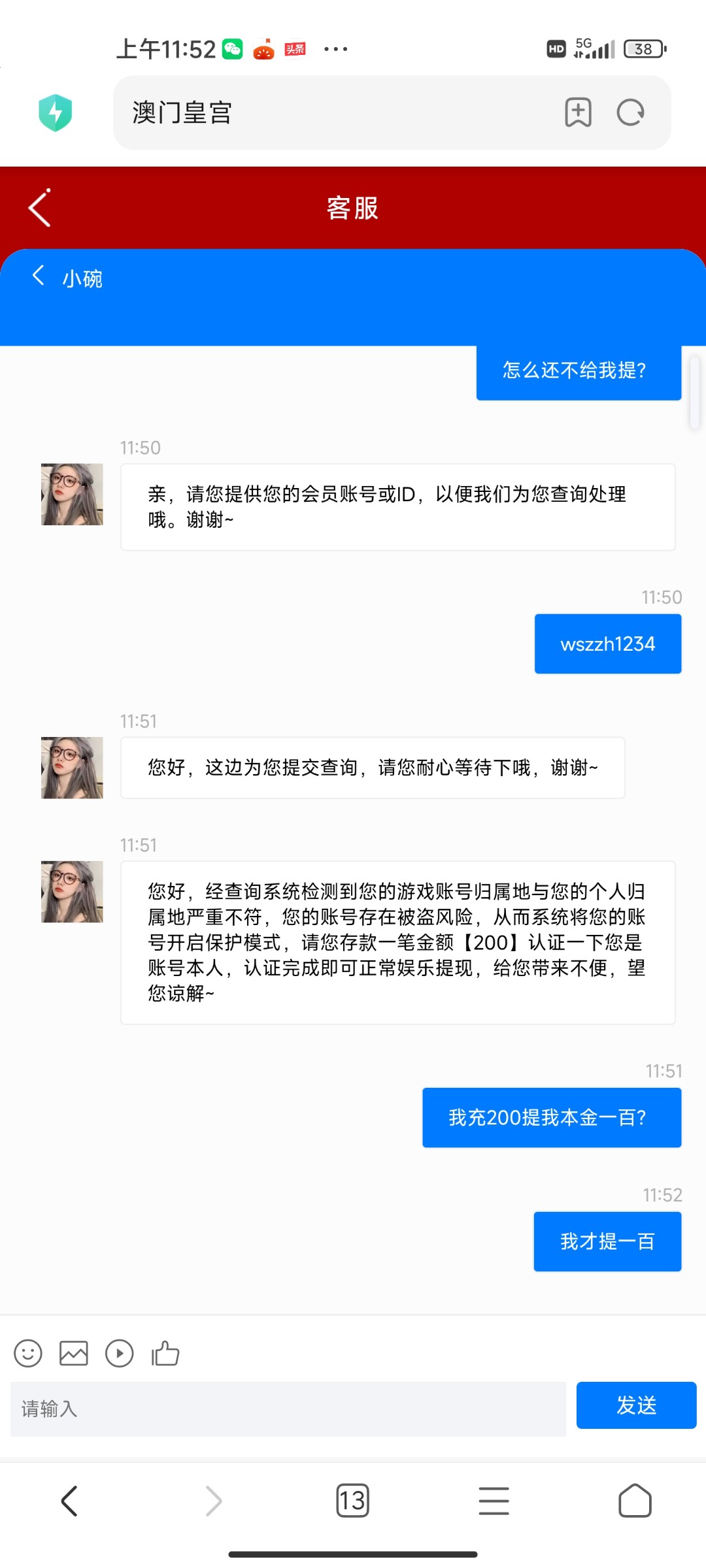Return from the 小碗 chat header

pyautogui.click(x=39, y=276)
